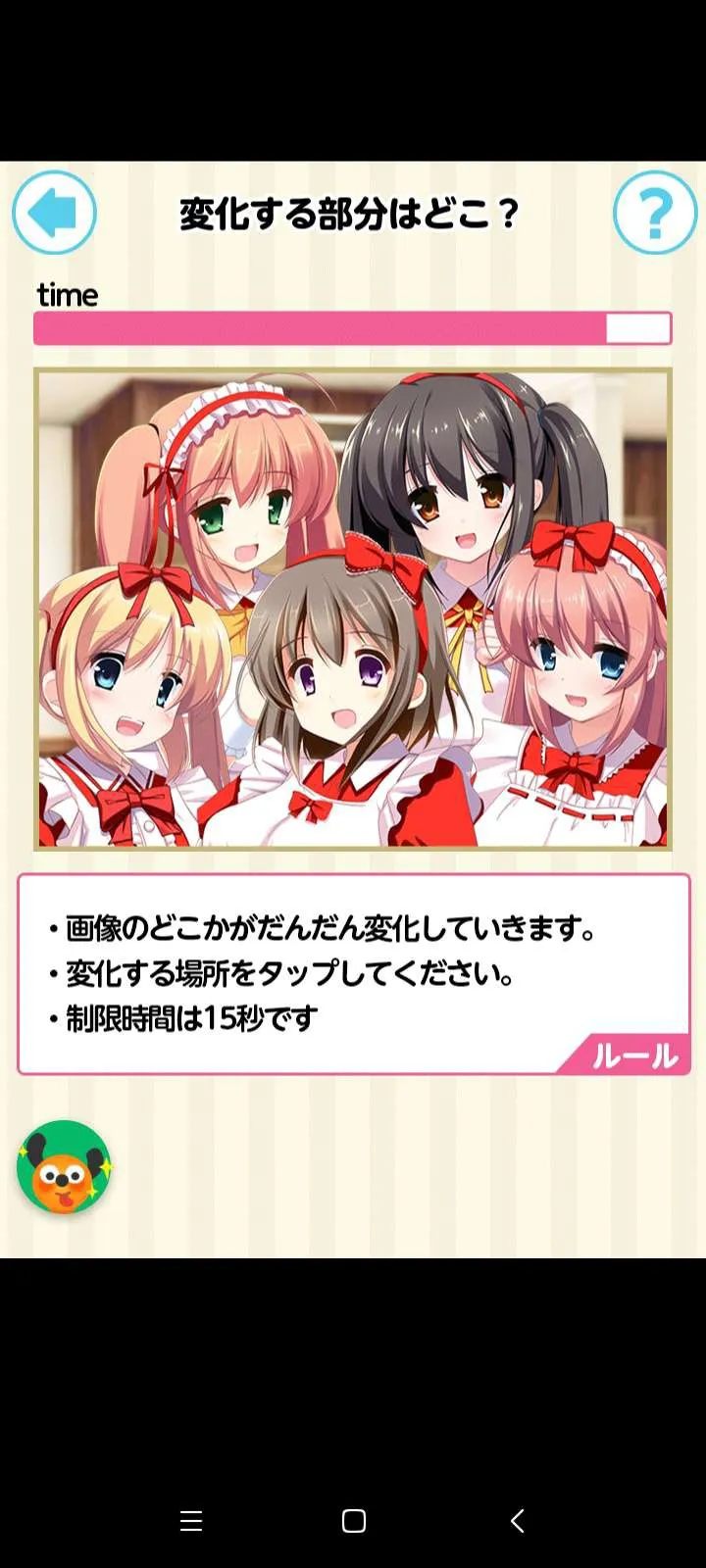The height and width of the screenshot is (1568, 706).
Task: Tap the puzzle image to mark the change
Action: coord(353,608)
